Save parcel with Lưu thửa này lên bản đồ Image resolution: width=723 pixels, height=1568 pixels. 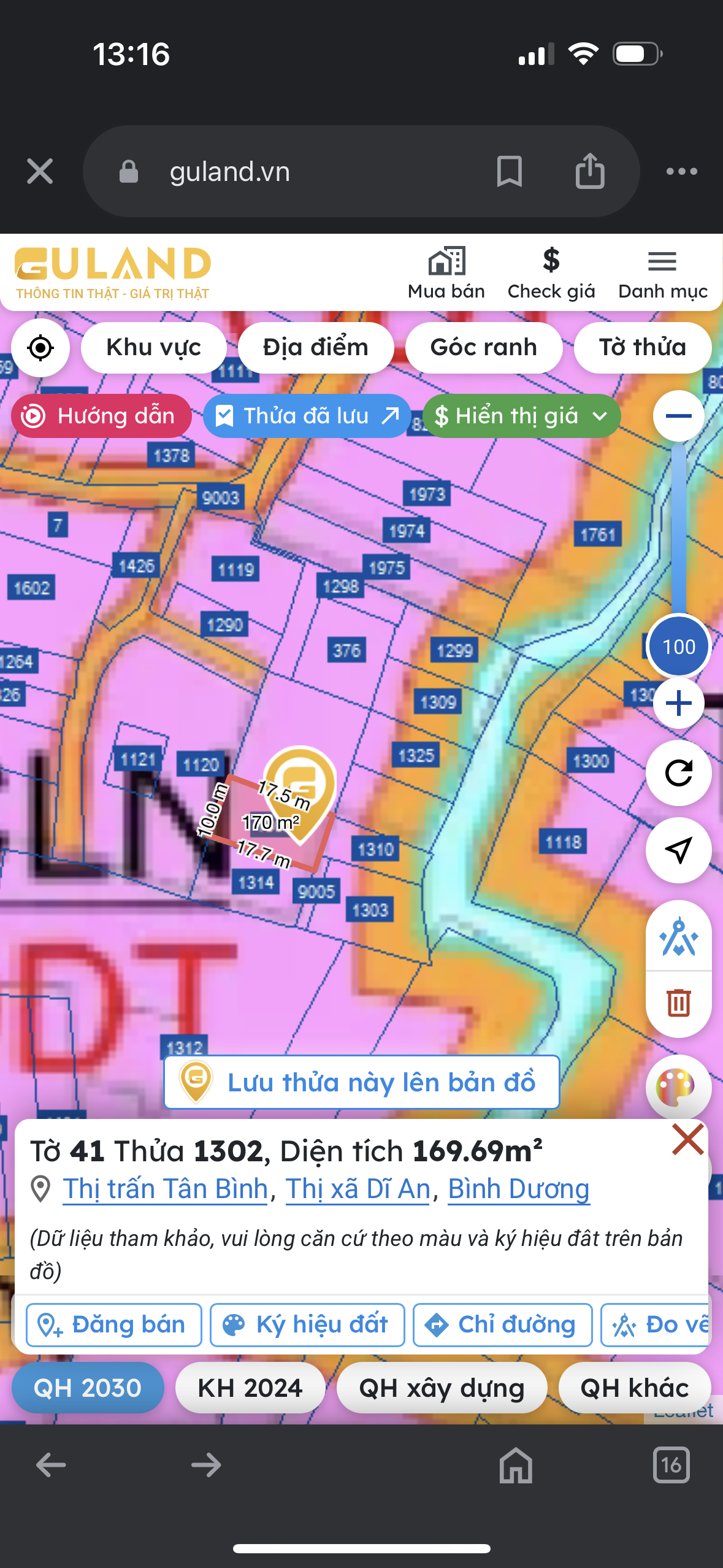(x=362, y=1082)
